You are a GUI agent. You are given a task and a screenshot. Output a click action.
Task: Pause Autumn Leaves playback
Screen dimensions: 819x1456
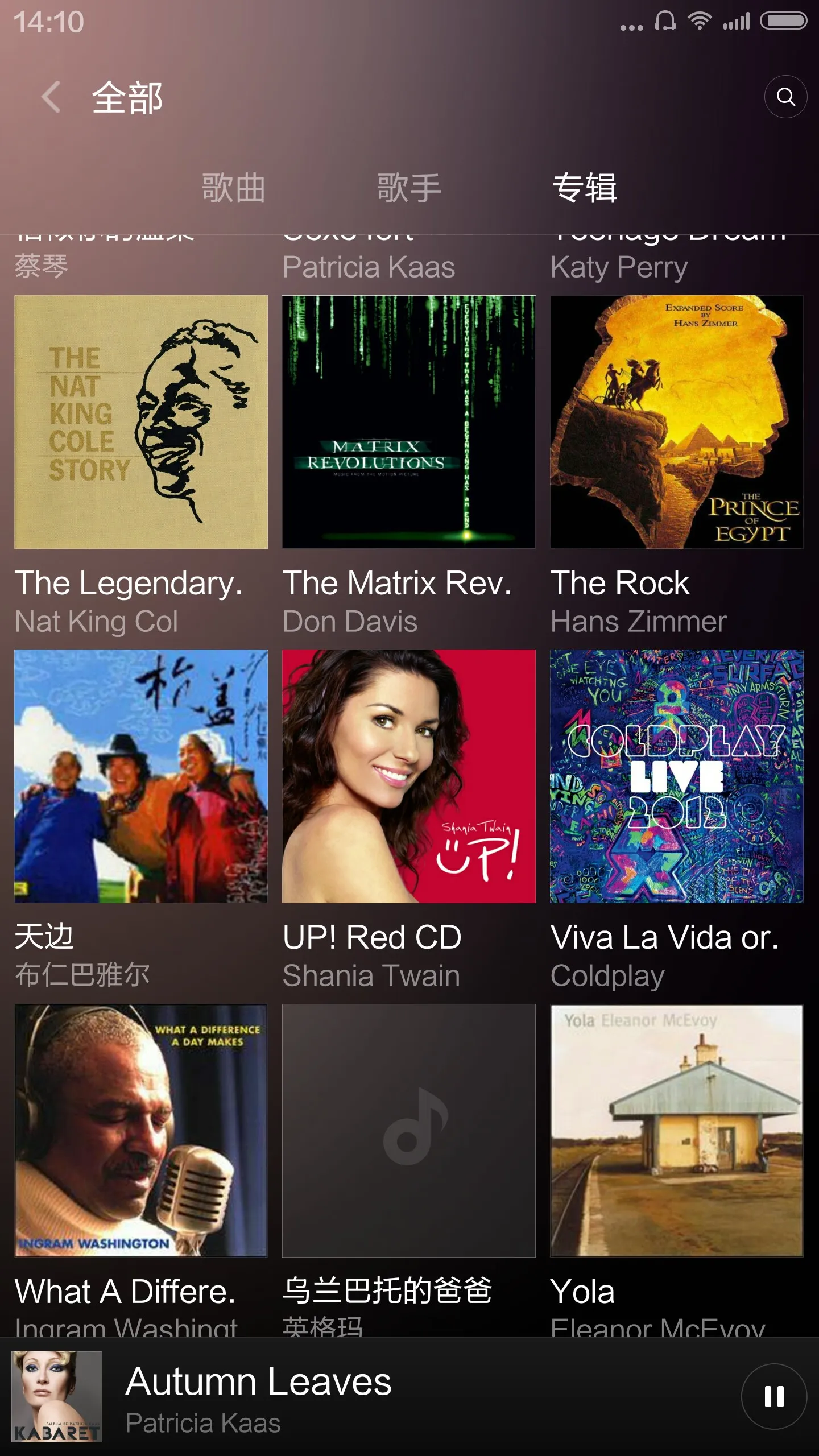(x=773, y=1396)
